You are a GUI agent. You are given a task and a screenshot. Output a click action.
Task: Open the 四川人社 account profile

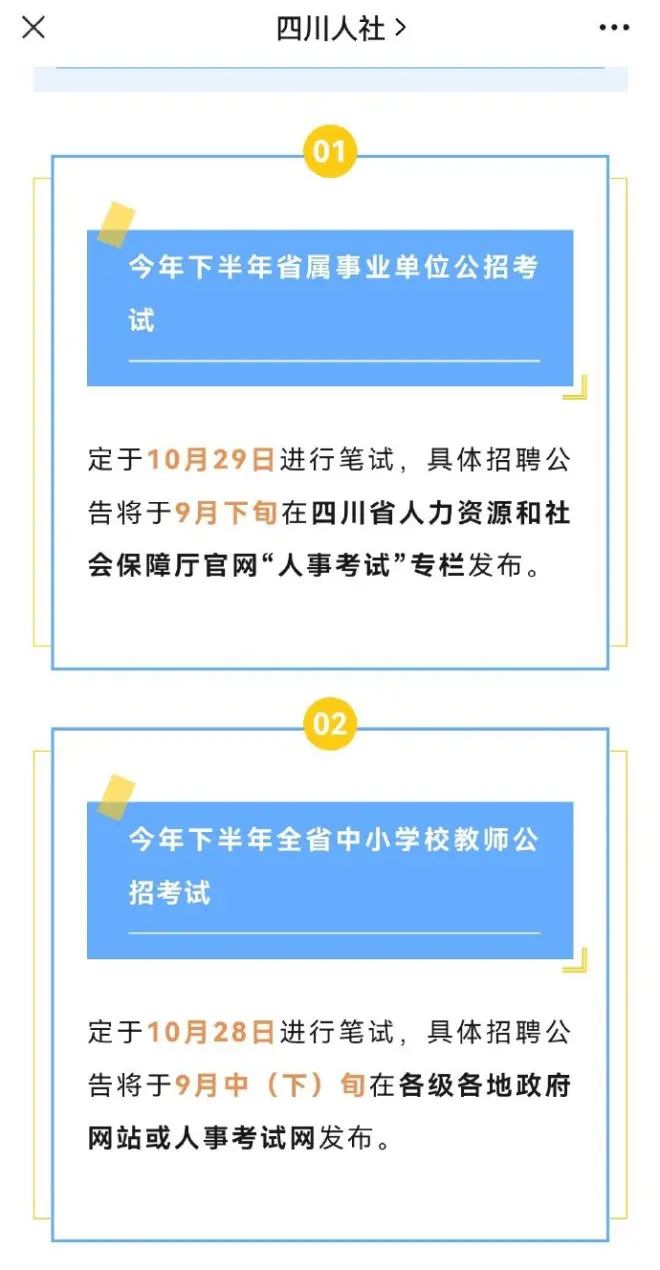coord(340,28)
